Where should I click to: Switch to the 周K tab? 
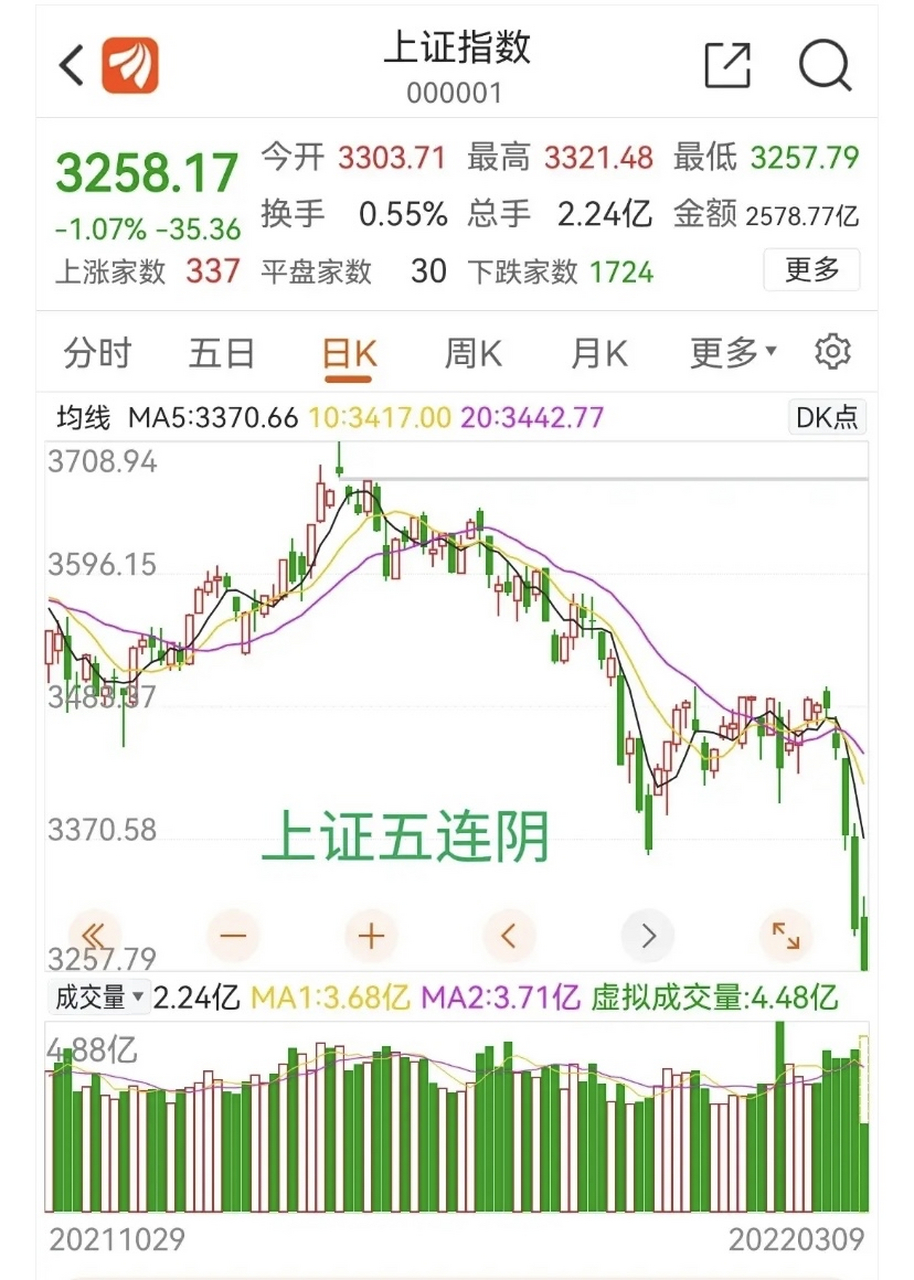[471, 352]
